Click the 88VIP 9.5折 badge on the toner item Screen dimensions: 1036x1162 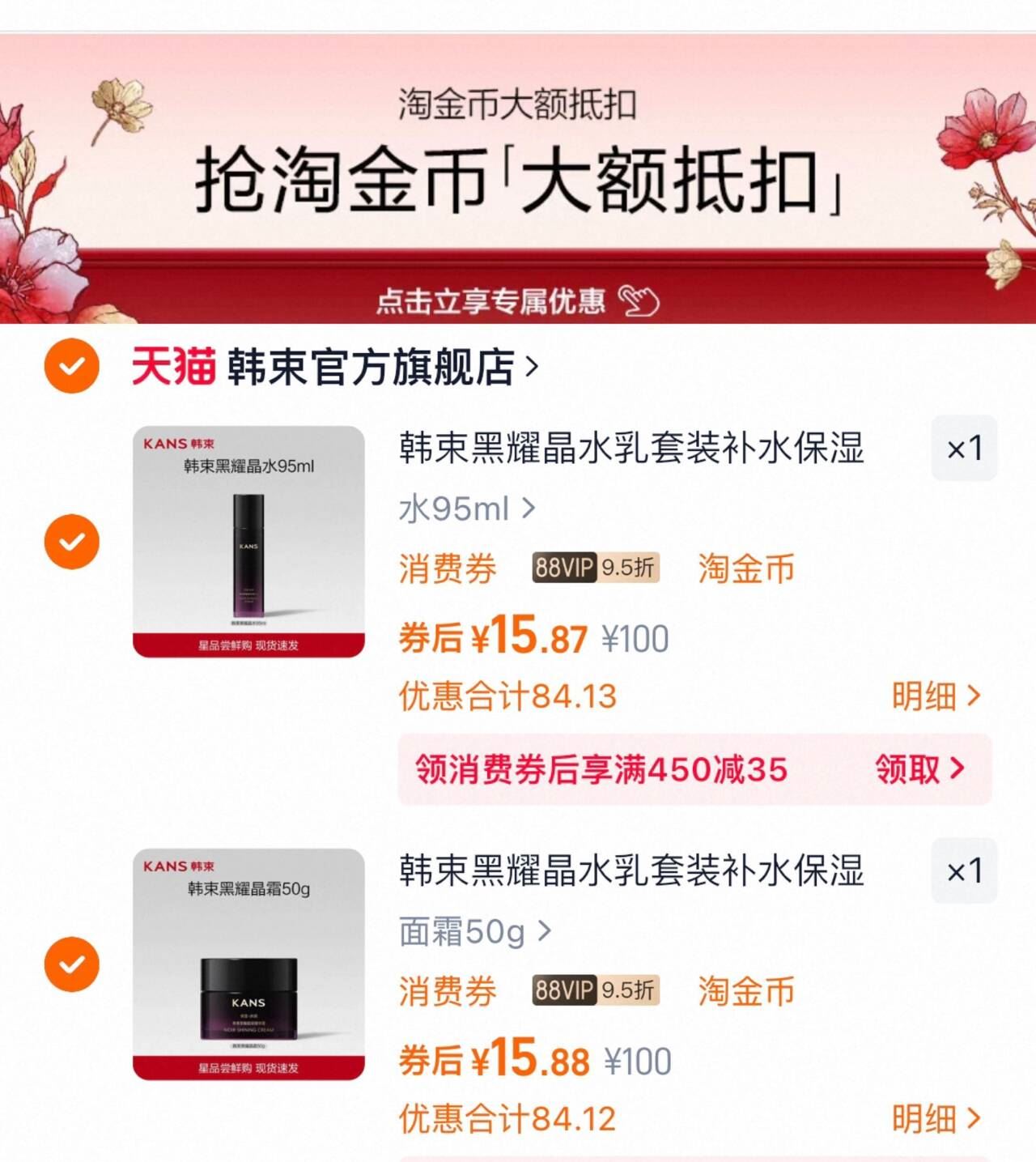pyautogui.click(x=593, y=569)
